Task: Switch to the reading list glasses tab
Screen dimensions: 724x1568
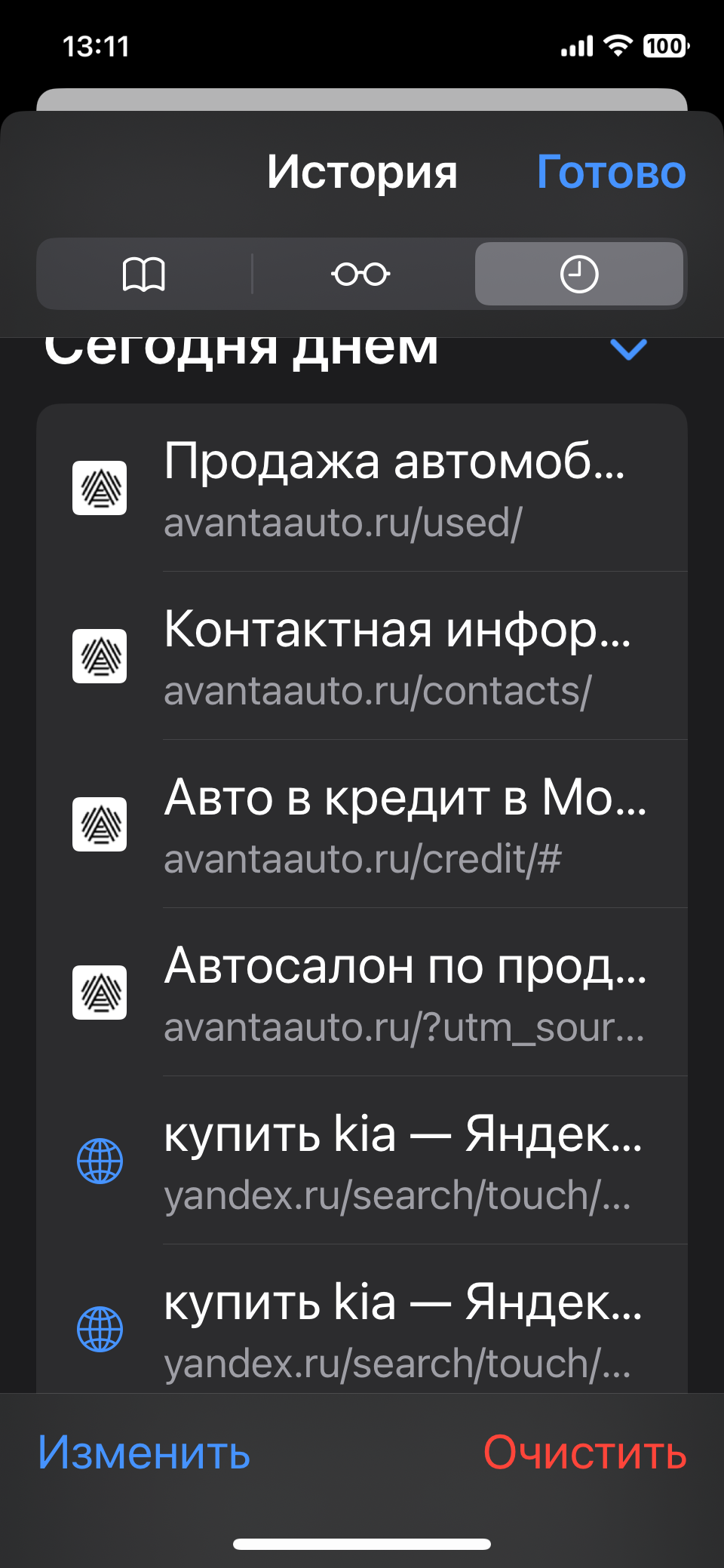Action: (x=360, y=274)
